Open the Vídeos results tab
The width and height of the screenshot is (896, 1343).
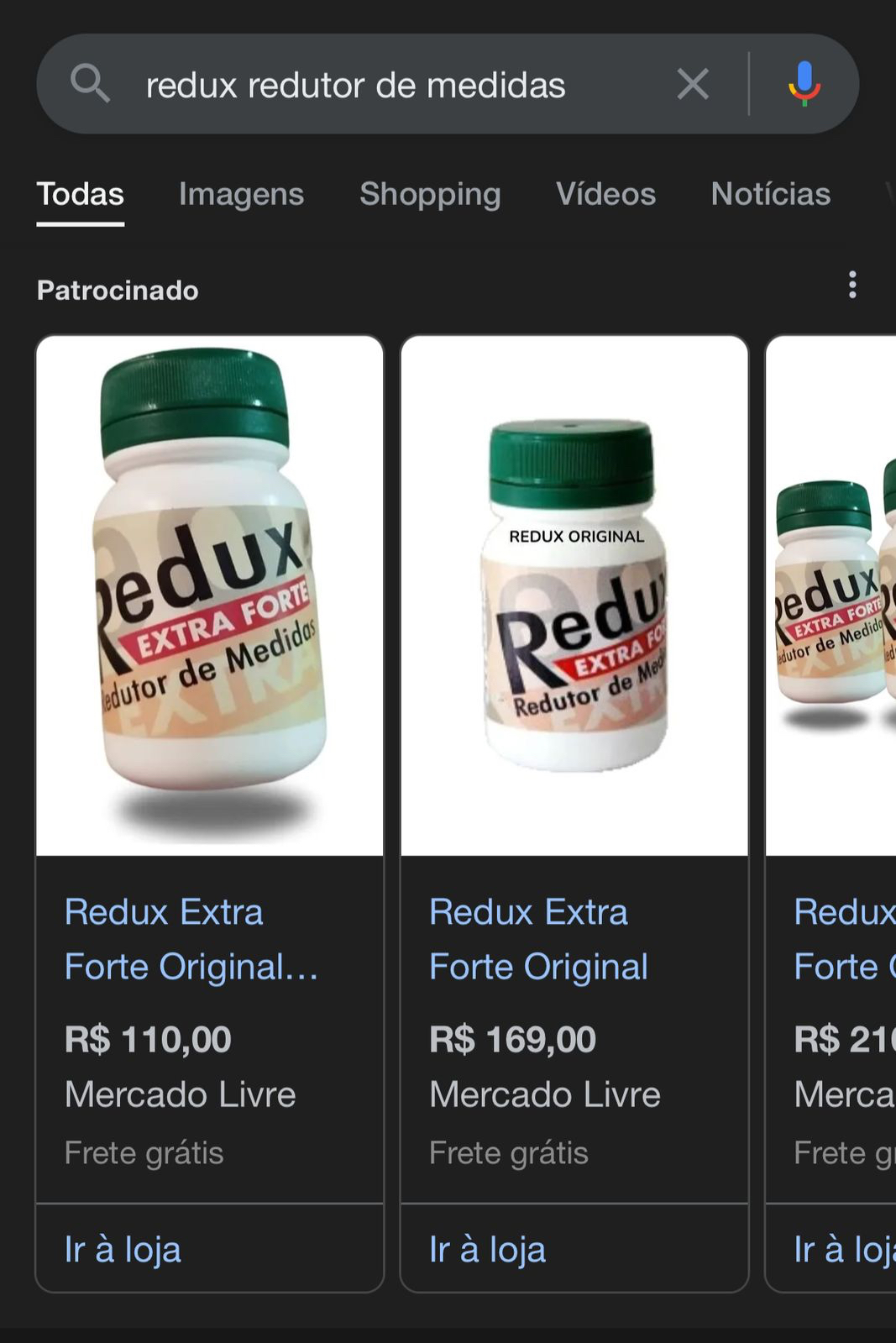point(605,194)
